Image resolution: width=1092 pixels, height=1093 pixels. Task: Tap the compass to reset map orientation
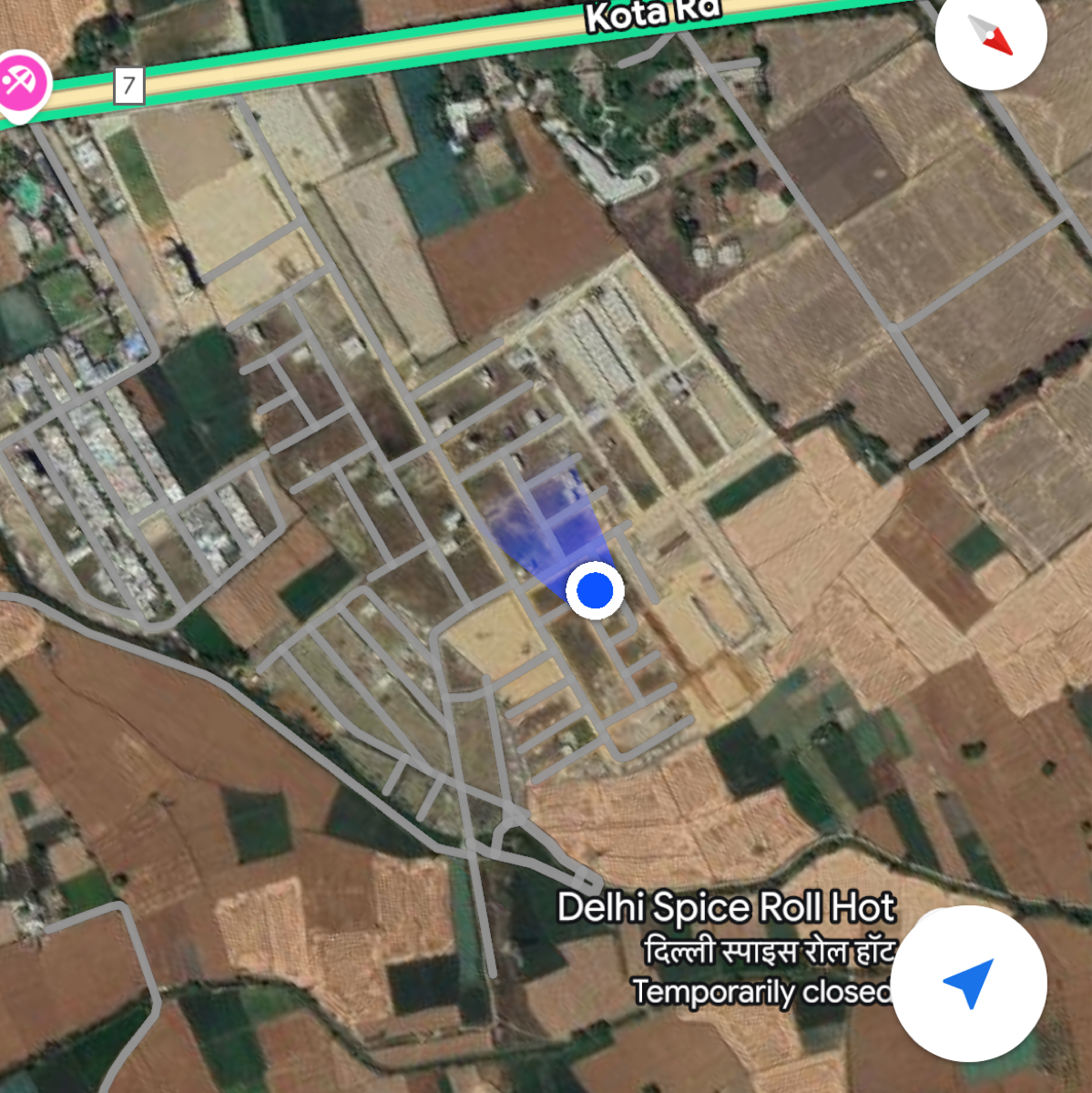pos(991,36)
